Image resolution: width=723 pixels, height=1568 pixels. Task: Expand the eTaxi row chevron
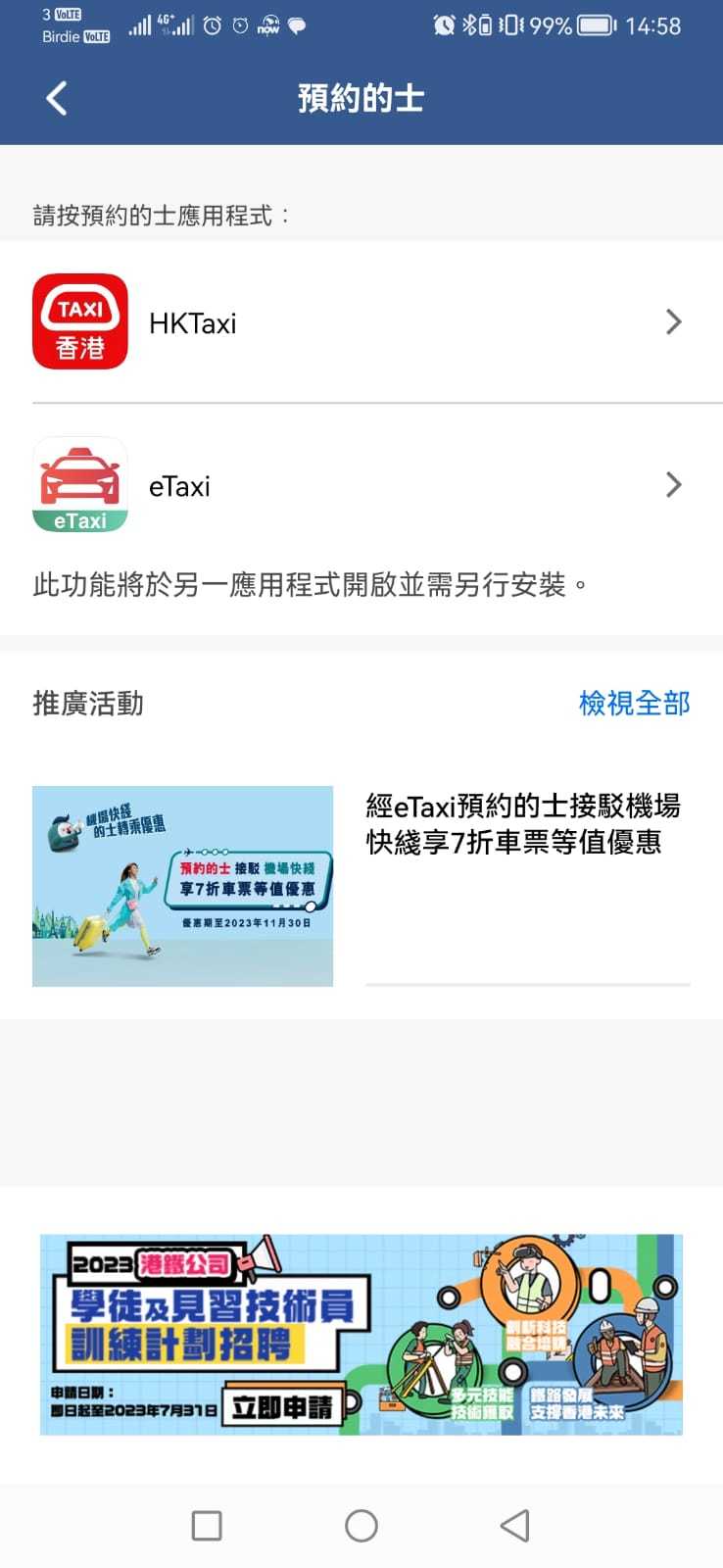tap(674, 484)
